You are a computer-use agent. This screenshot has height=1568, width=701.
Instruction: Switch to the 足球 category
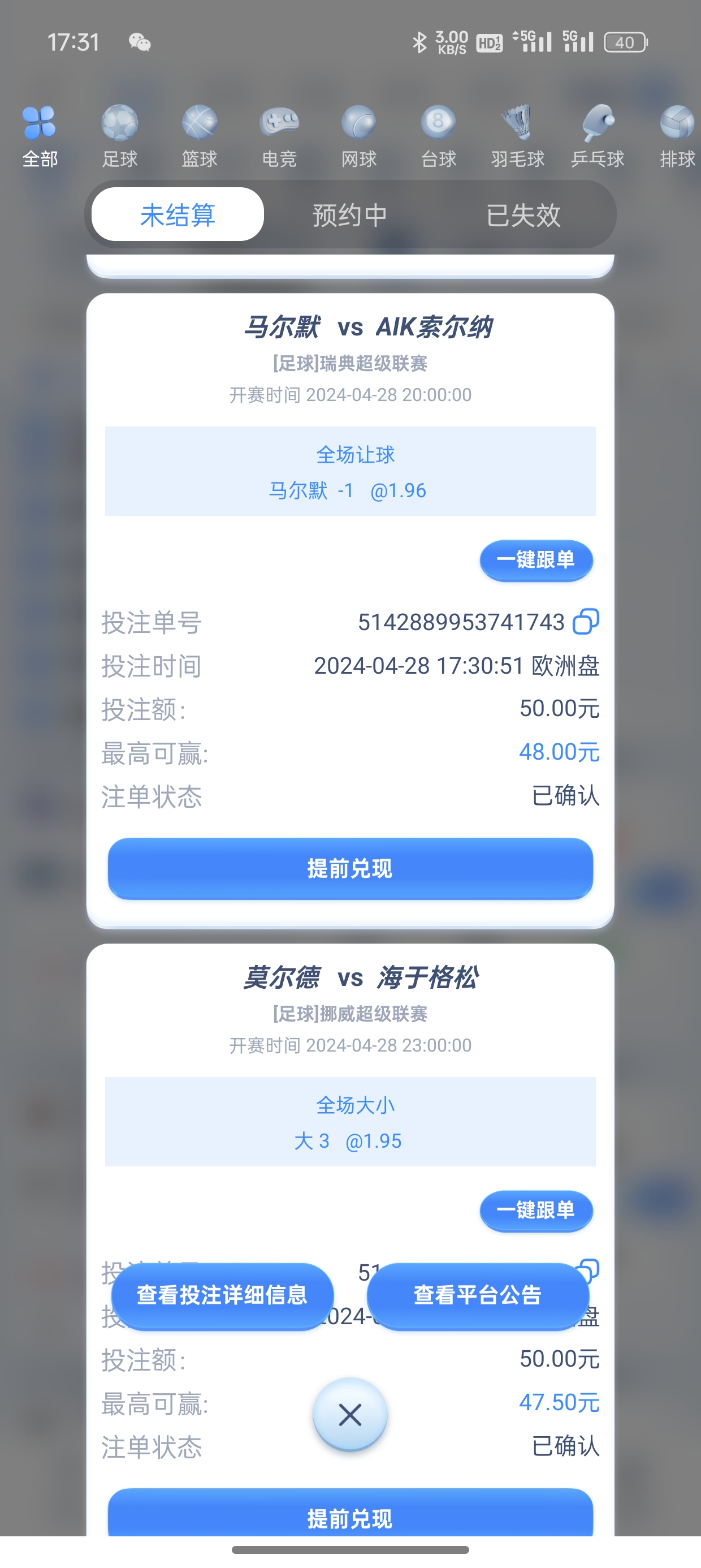119,136
